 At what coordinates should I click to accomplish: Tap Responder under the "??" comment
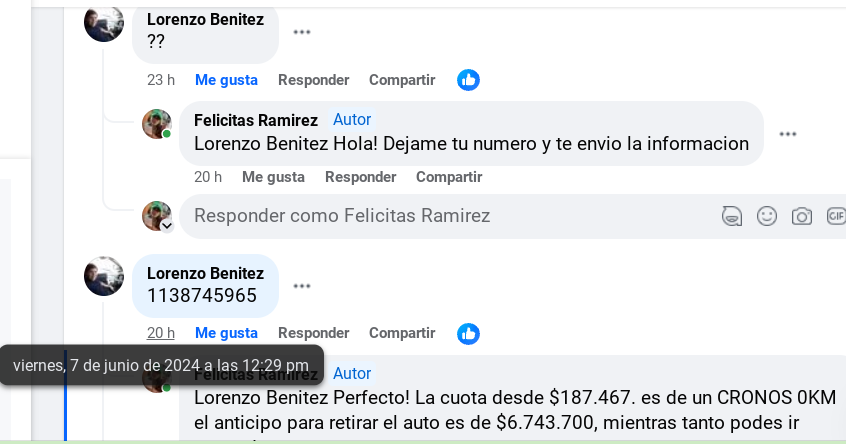313,80
